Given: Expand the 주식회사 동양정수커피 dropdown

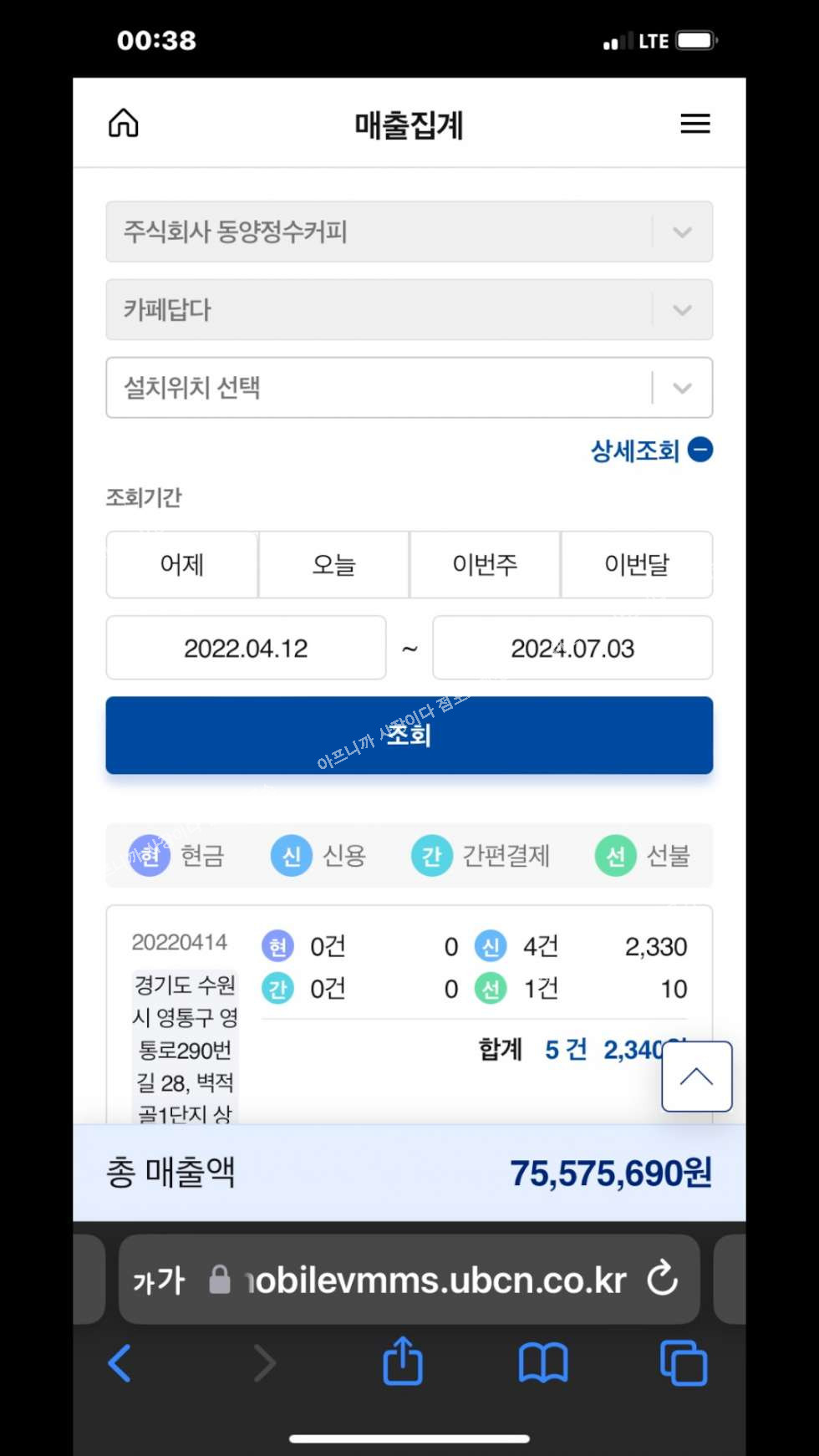Looking at the screenshot, I should 409,232.
